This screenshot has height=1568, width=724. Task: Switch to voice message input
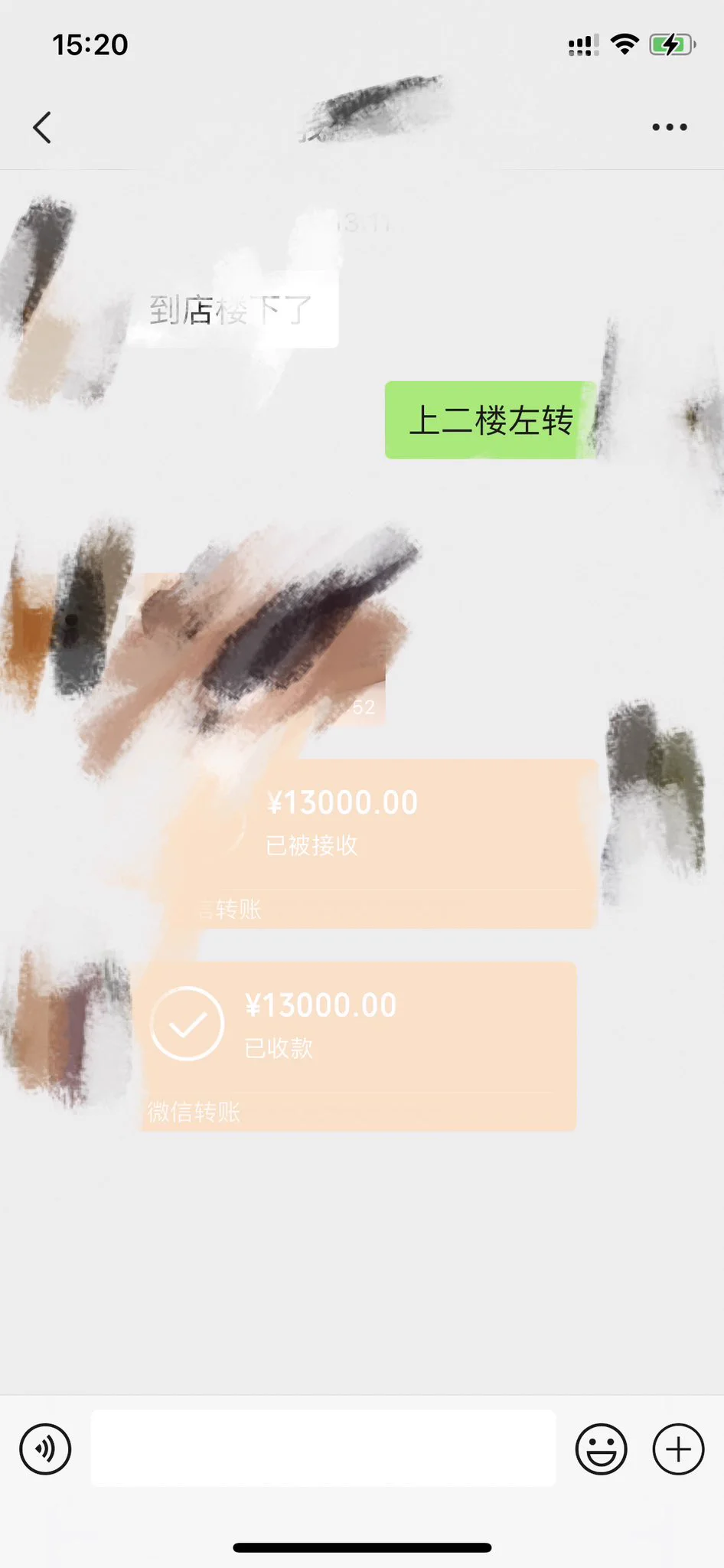45,1449
